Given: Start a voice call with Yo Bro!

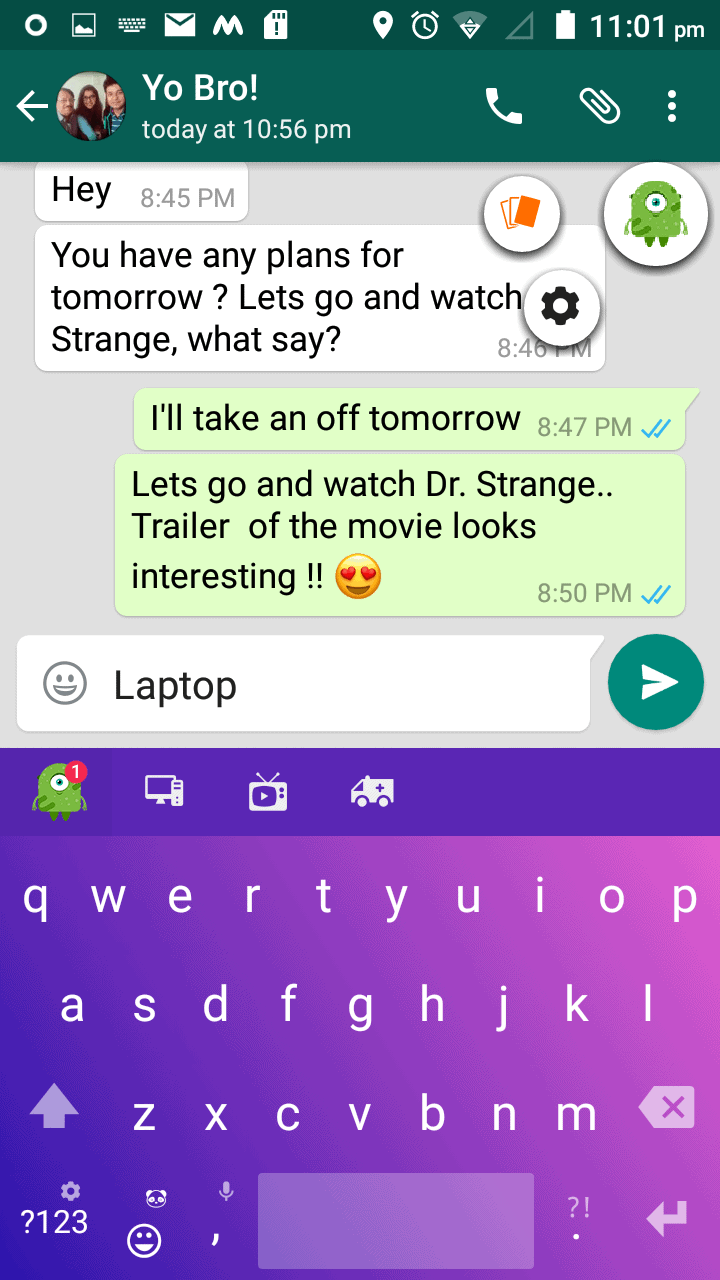Looking at the screenshot, I should pos(504,106).
